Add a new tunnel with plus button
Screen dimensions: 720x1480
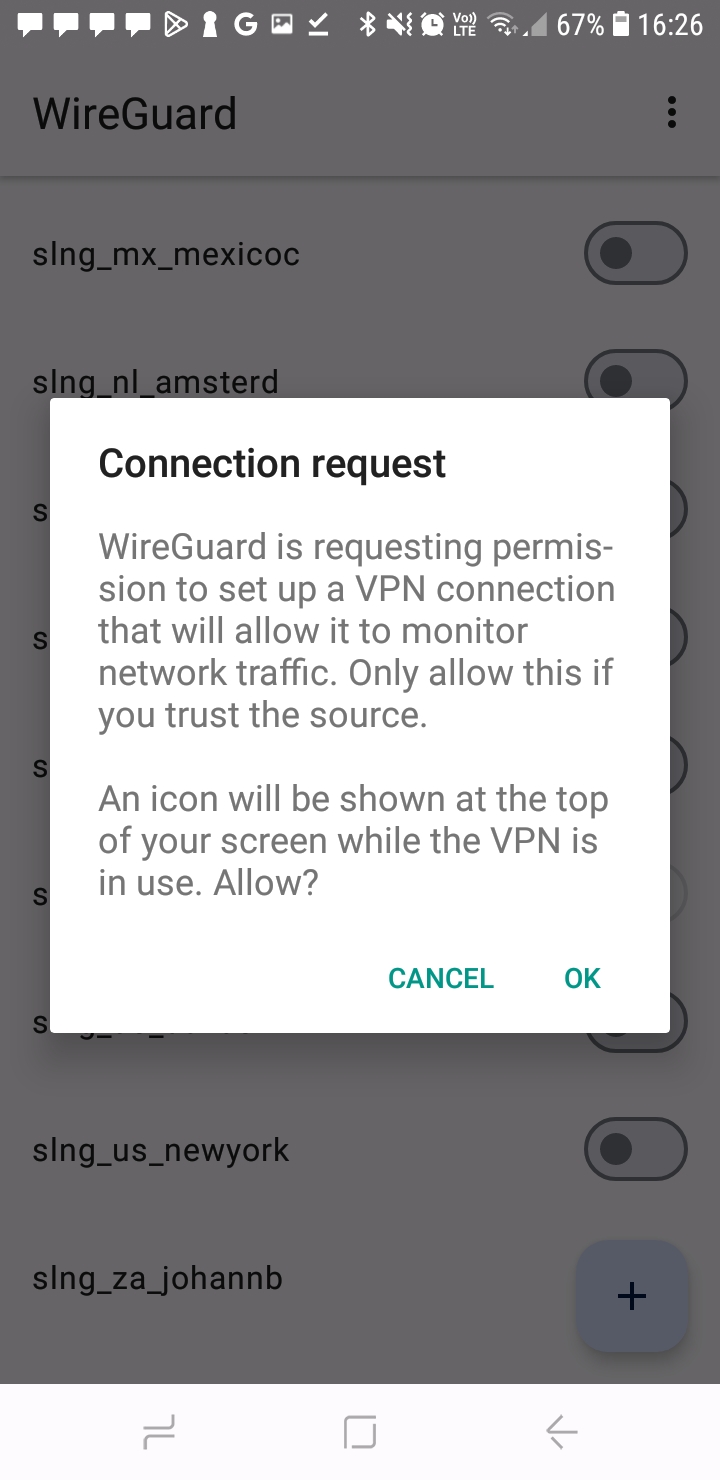click(x=632, y=1296)
